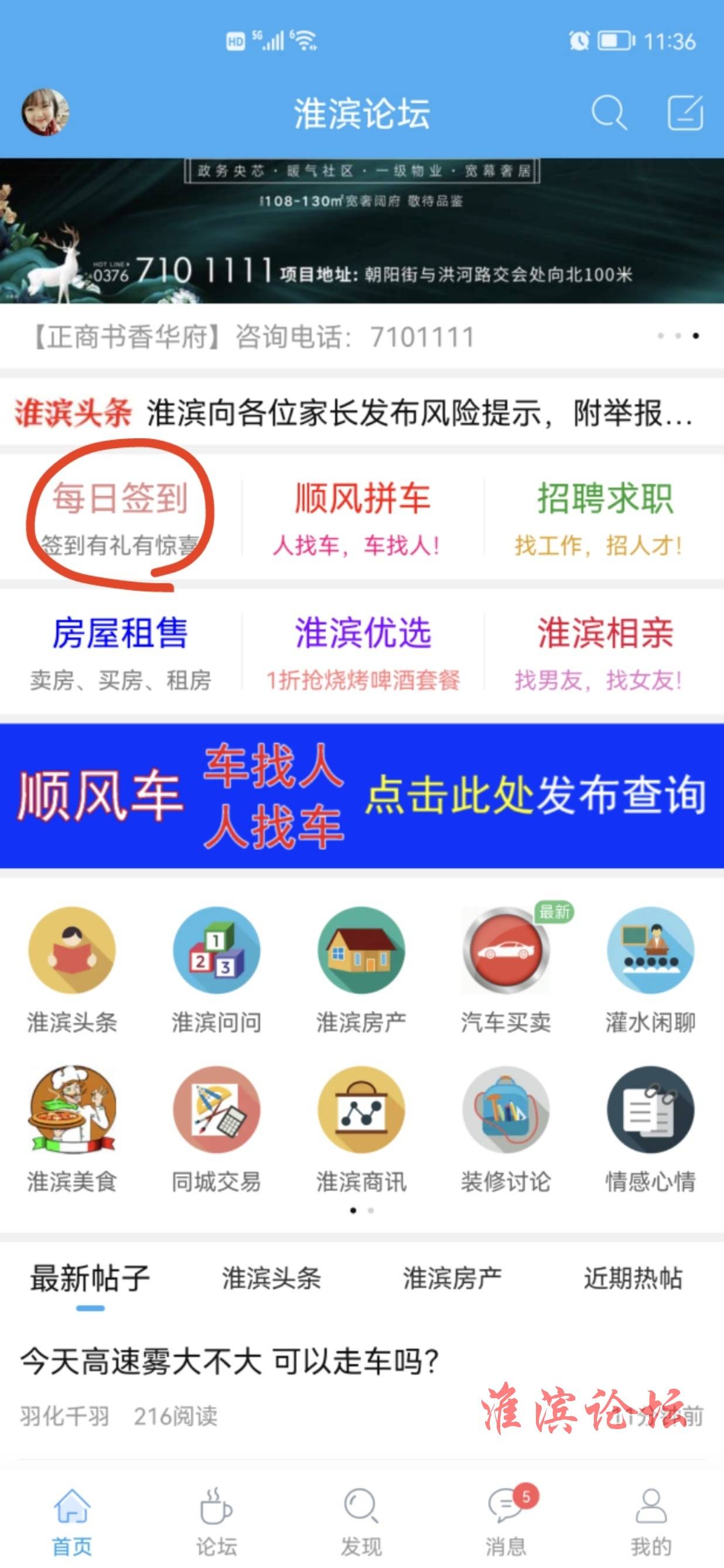This screenshot has height=1568, width=724.
Task: Switch to the 淮滨房产 tab
Action: click(452, 1278)
